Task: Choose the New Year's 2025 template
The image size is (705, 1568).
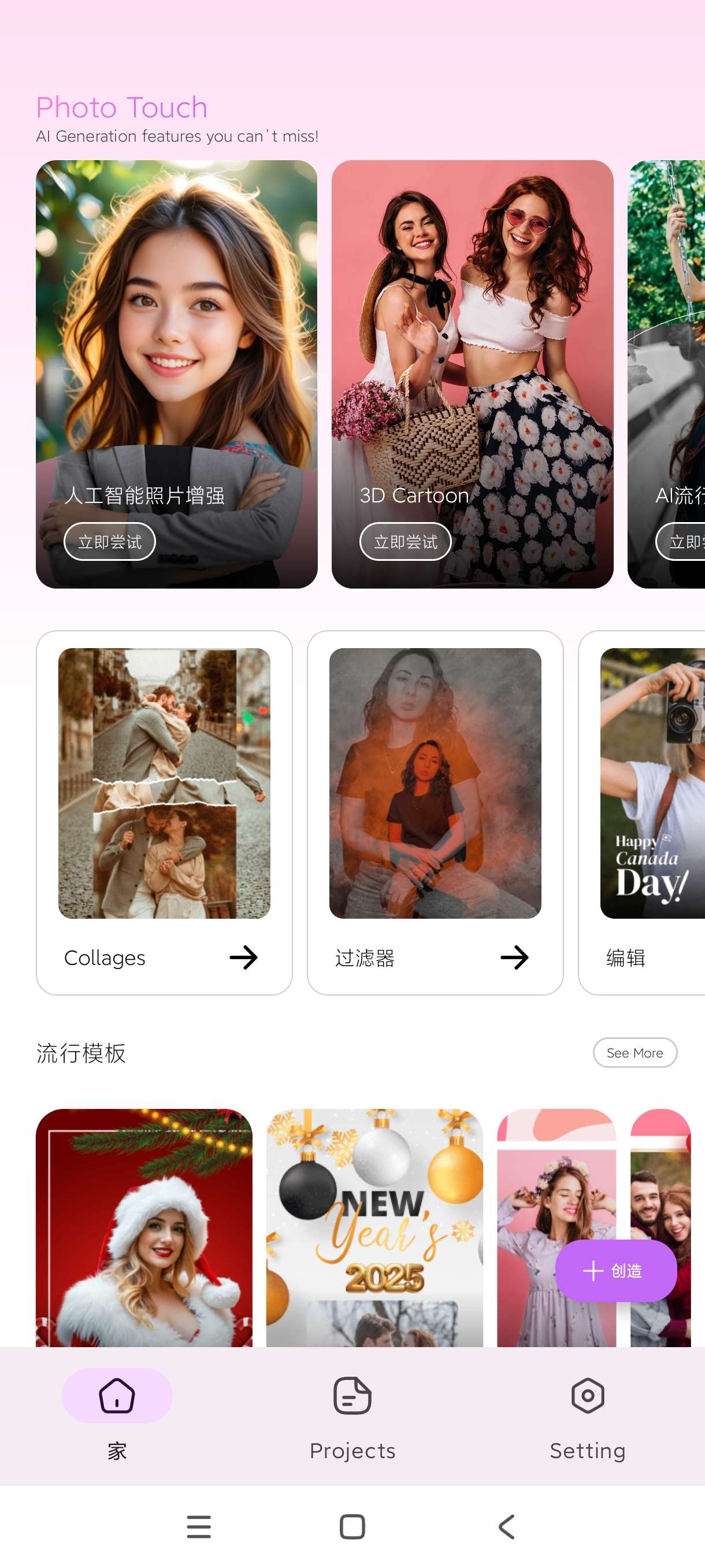Action: (374, 1226)
